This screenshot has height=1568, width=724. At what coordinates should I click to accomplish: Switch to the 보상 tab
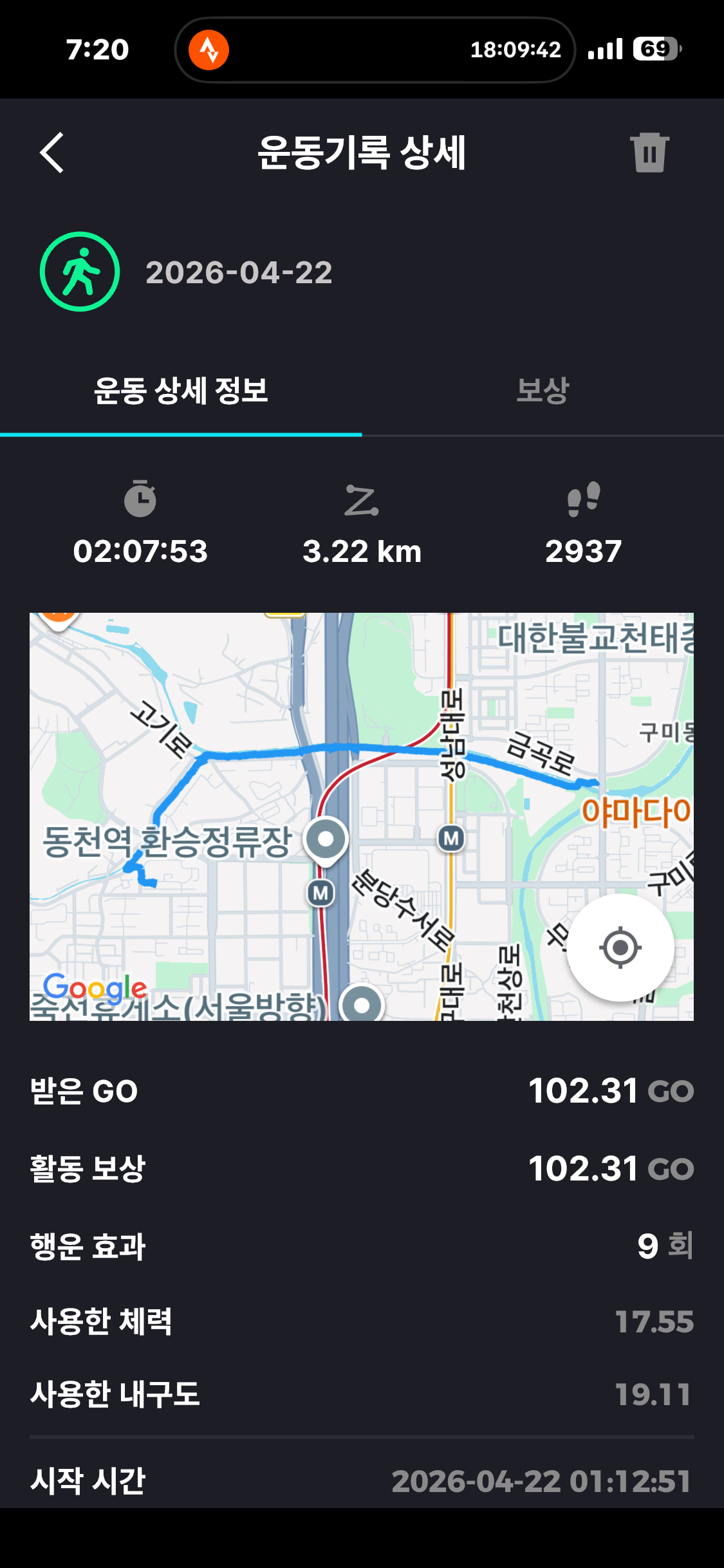pos(543,391)
